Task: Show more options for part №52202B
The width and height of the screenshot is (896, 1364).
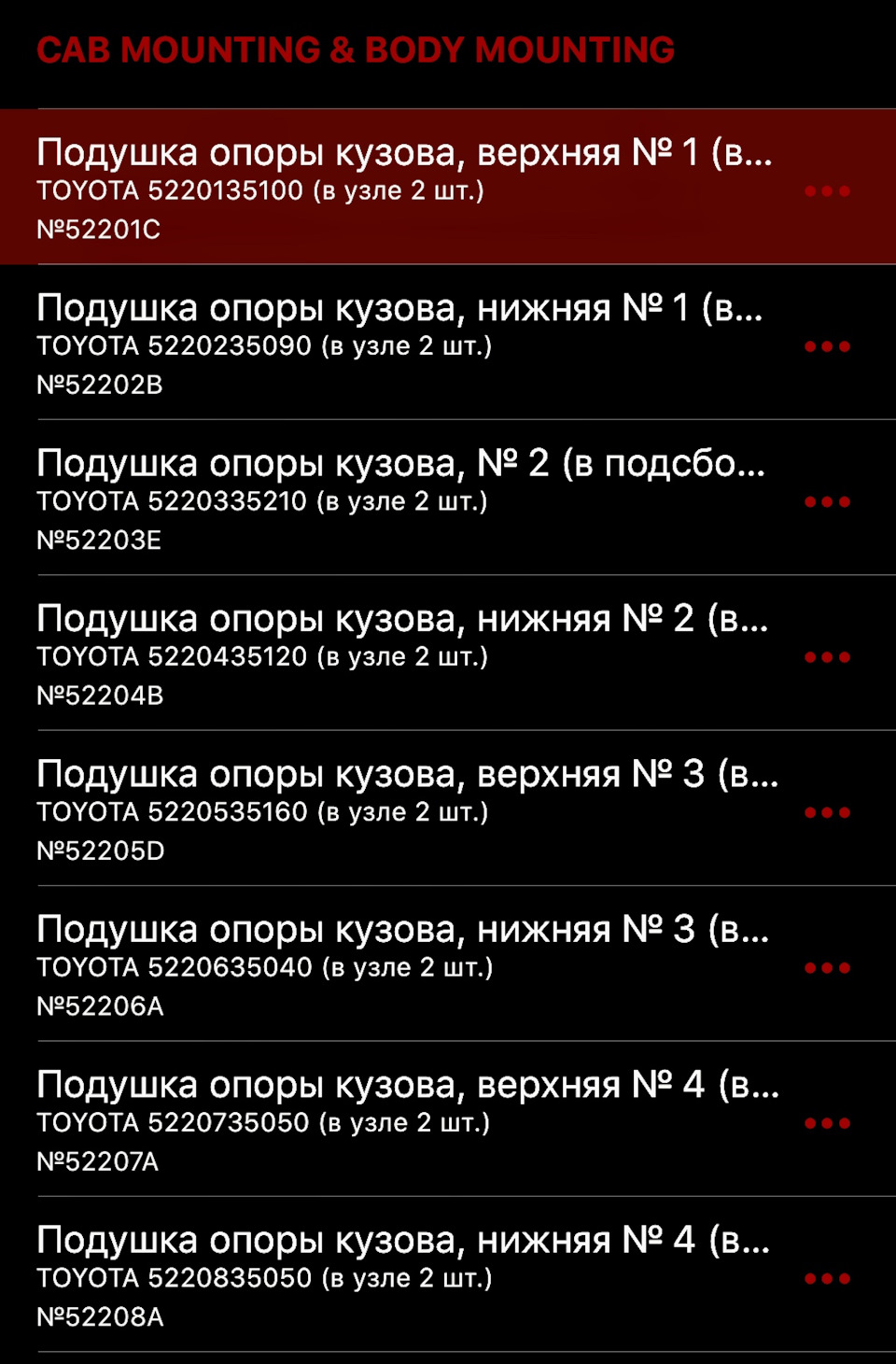Action: [x=827, y=346]
